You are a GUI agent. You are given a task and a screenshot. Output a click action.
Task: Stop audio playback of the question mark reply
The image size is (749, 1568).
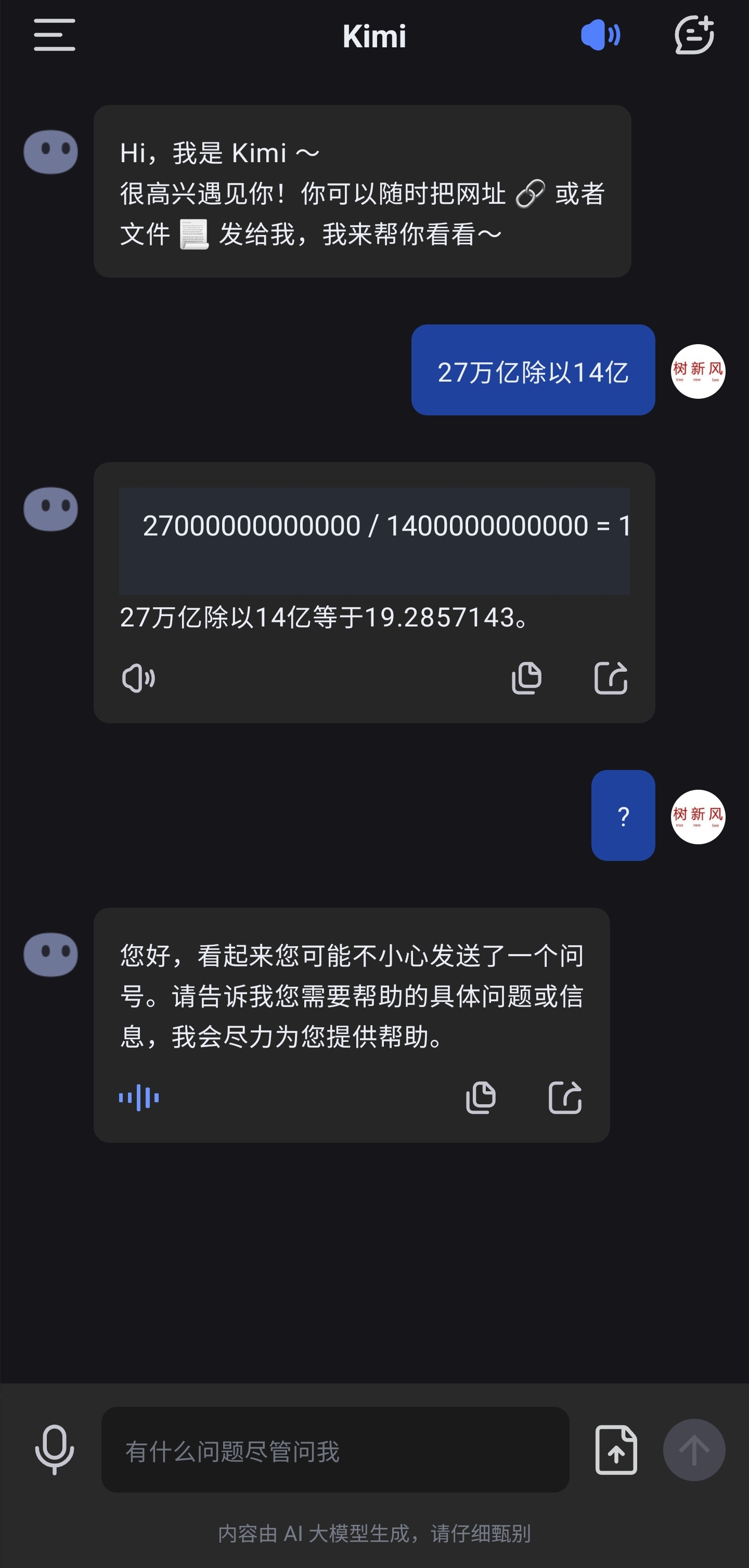(139, 1097)
